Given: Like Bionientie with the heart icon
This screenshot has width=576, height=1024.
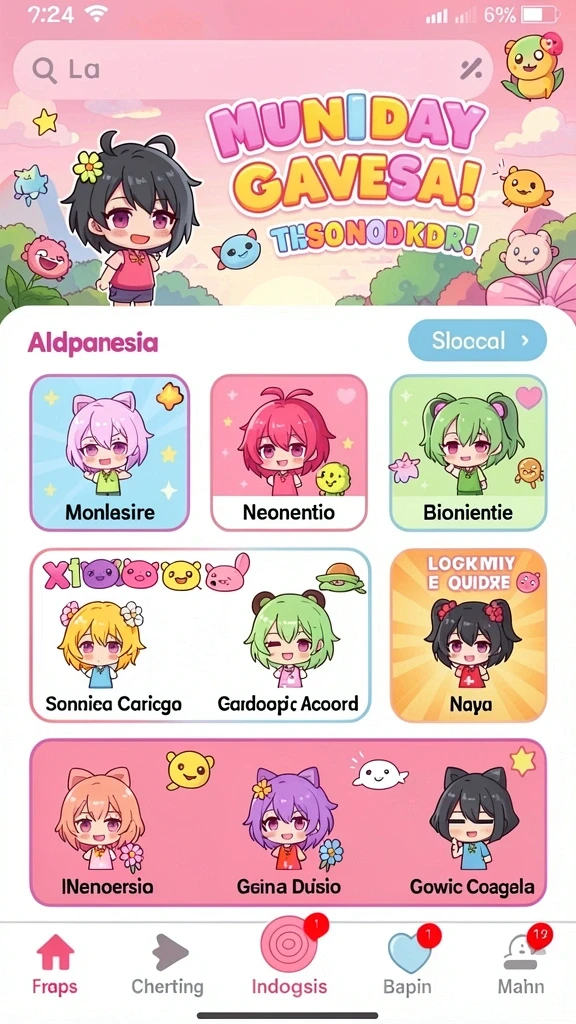Looking at the screenshot, I should pos(528,397).
